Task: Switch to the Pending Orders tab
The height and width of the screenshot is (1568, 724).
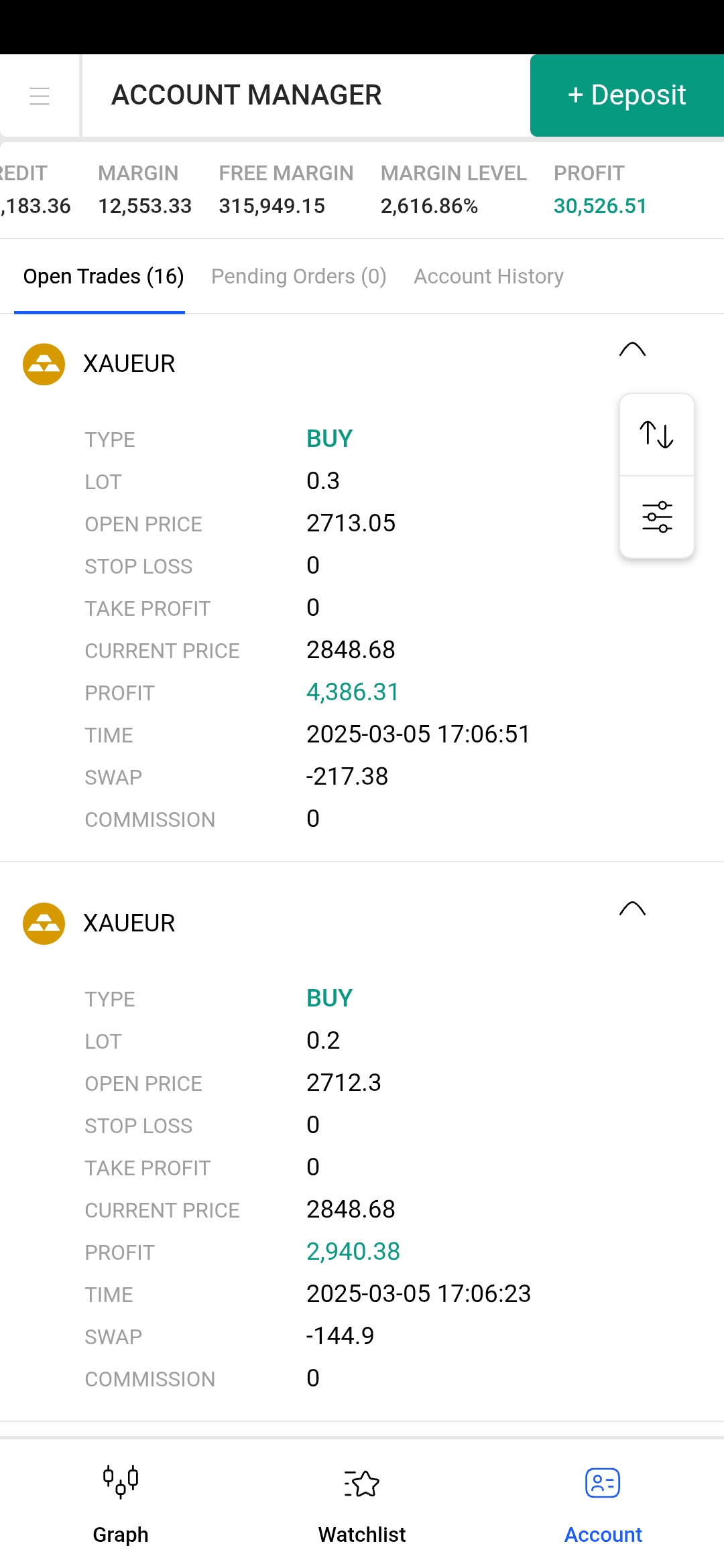Action: (x=299, y=277)
